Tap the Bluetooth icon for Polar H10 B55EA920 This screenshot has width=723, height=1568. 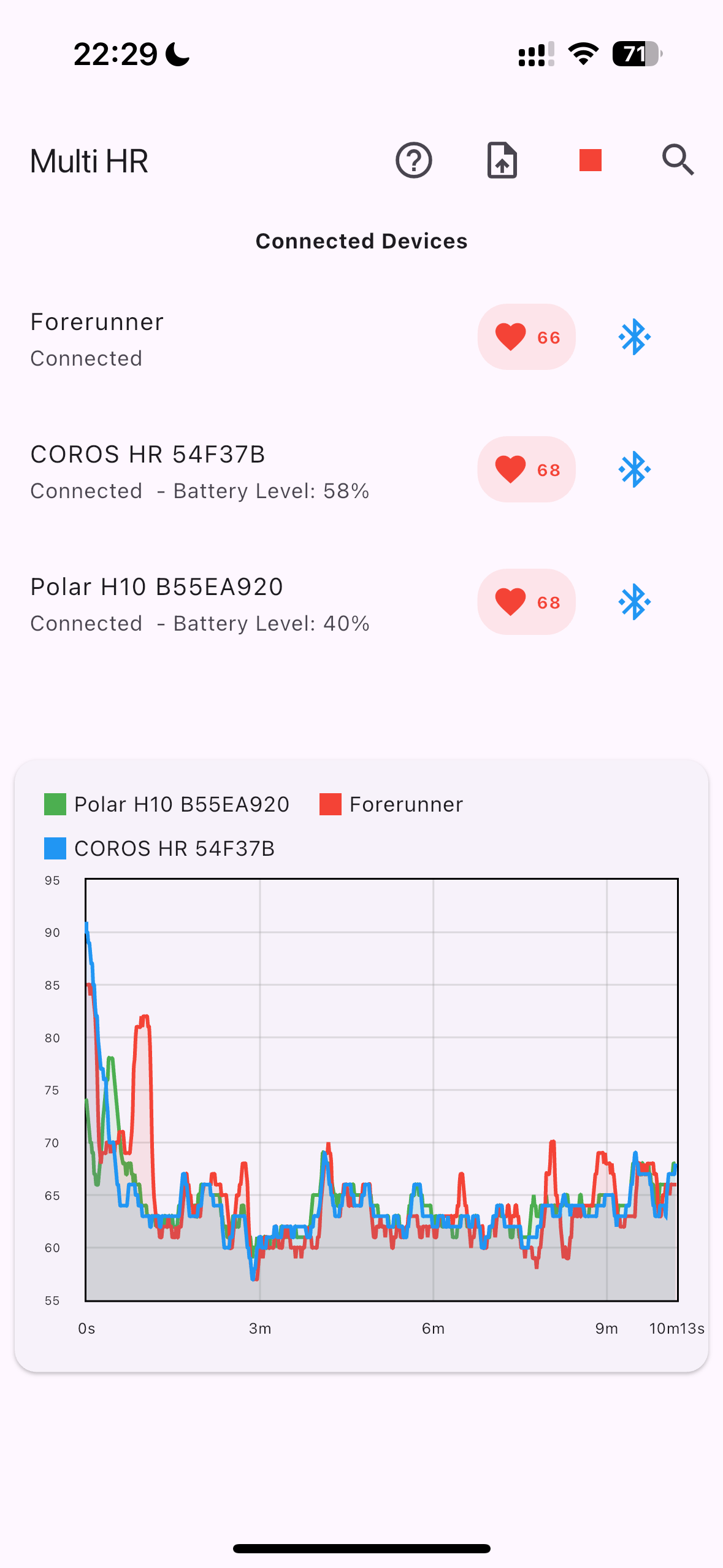coord(634,602)
